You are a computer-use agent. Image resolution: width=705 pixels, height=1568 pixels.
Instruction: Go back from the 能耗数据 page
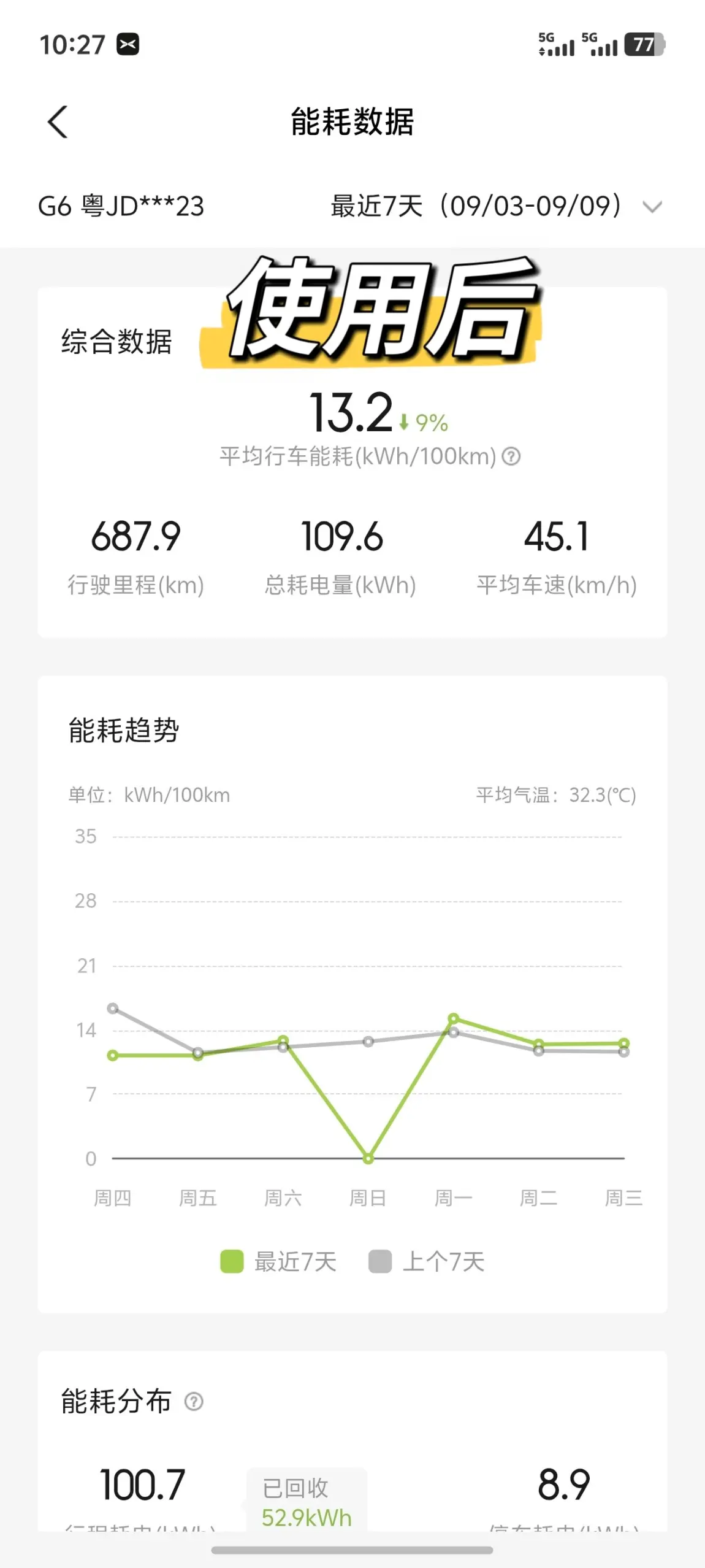click(58, 122)
